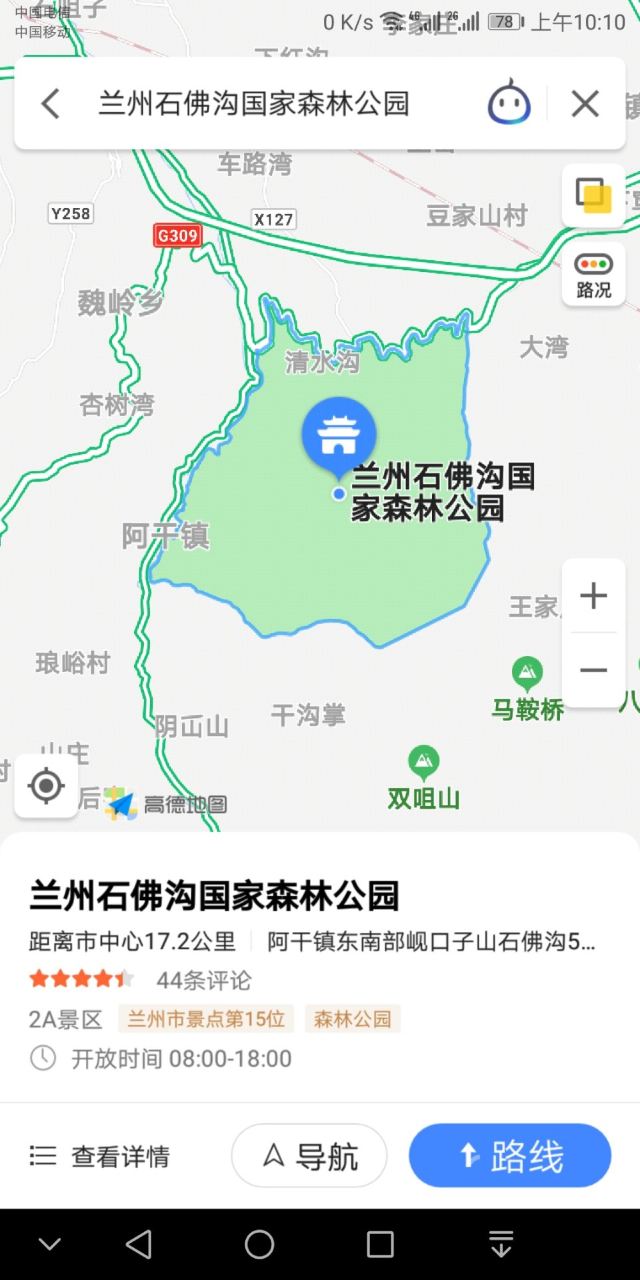Zoom in on the map
This screenshot has height=1280, width=640.
(593, 596)
